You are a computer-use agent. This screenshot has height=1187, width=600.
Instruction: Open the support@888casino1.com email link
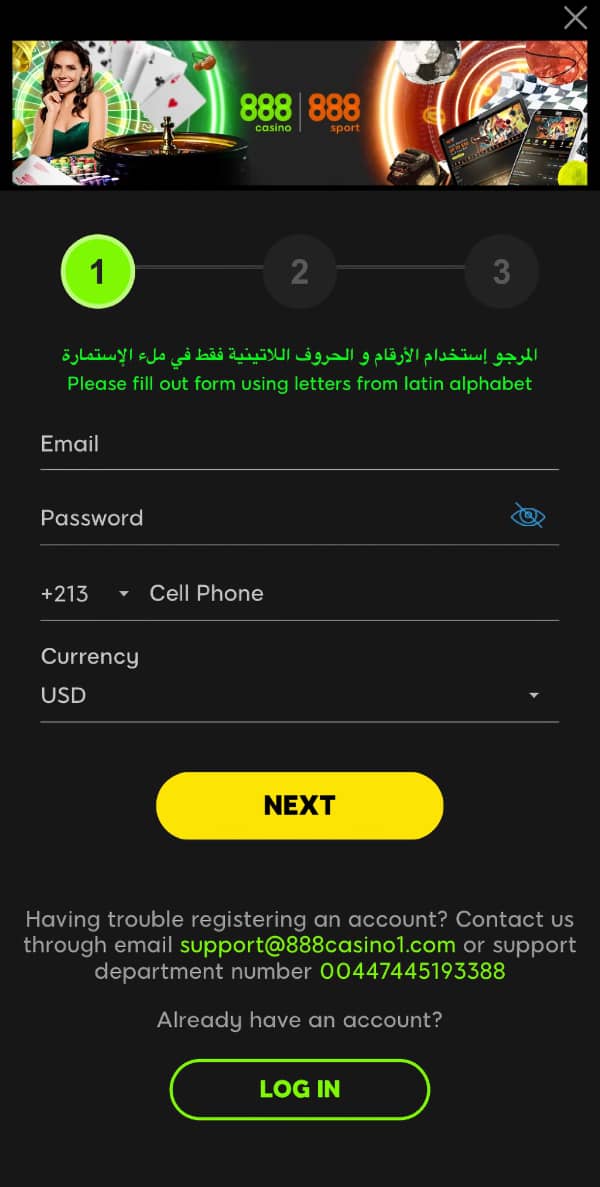(x=317, y=945)
